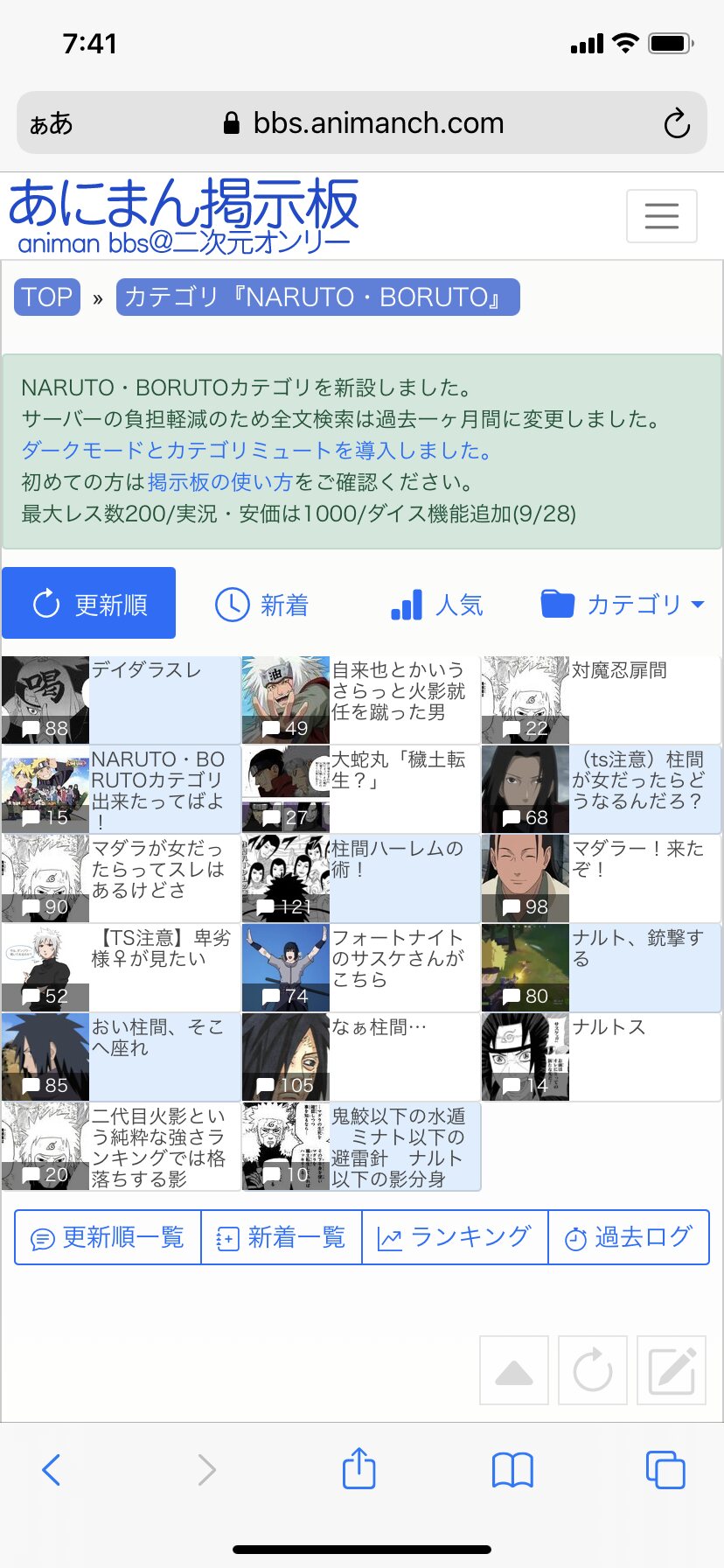This screenshot has height=1568, width=724.
Task: Open the デイダラスレ thread
Action: pyautogui.click(x=121, y=700)
